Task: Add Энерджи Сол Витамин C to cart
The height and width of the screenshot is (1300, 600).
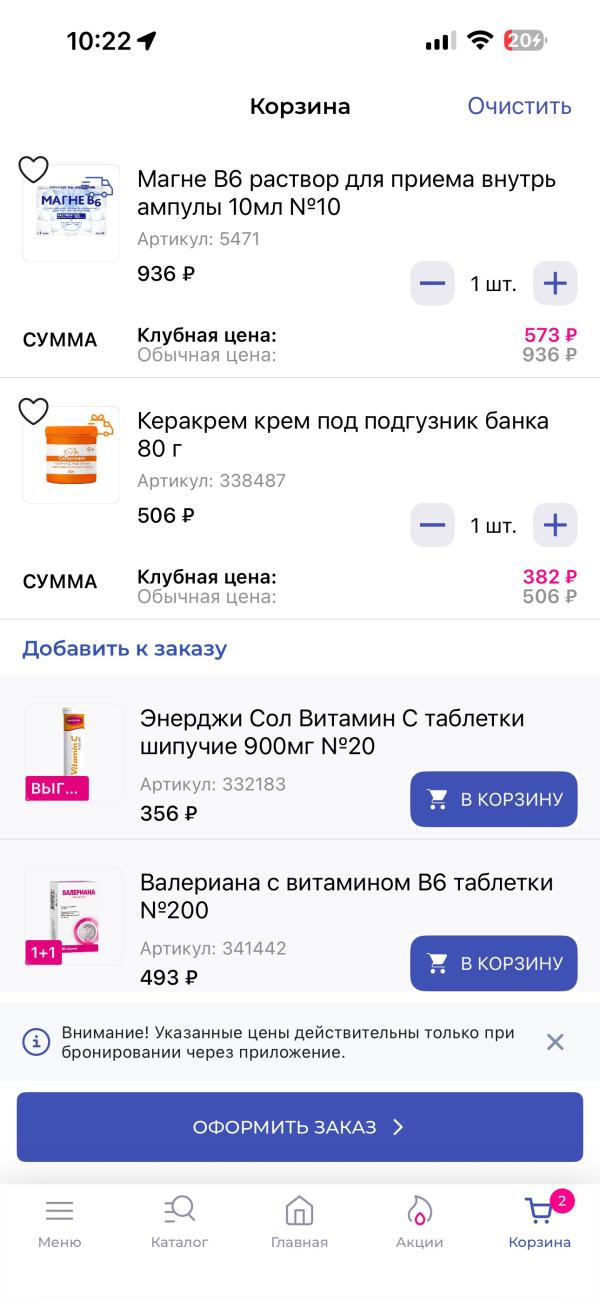Action: coord(494,799)
